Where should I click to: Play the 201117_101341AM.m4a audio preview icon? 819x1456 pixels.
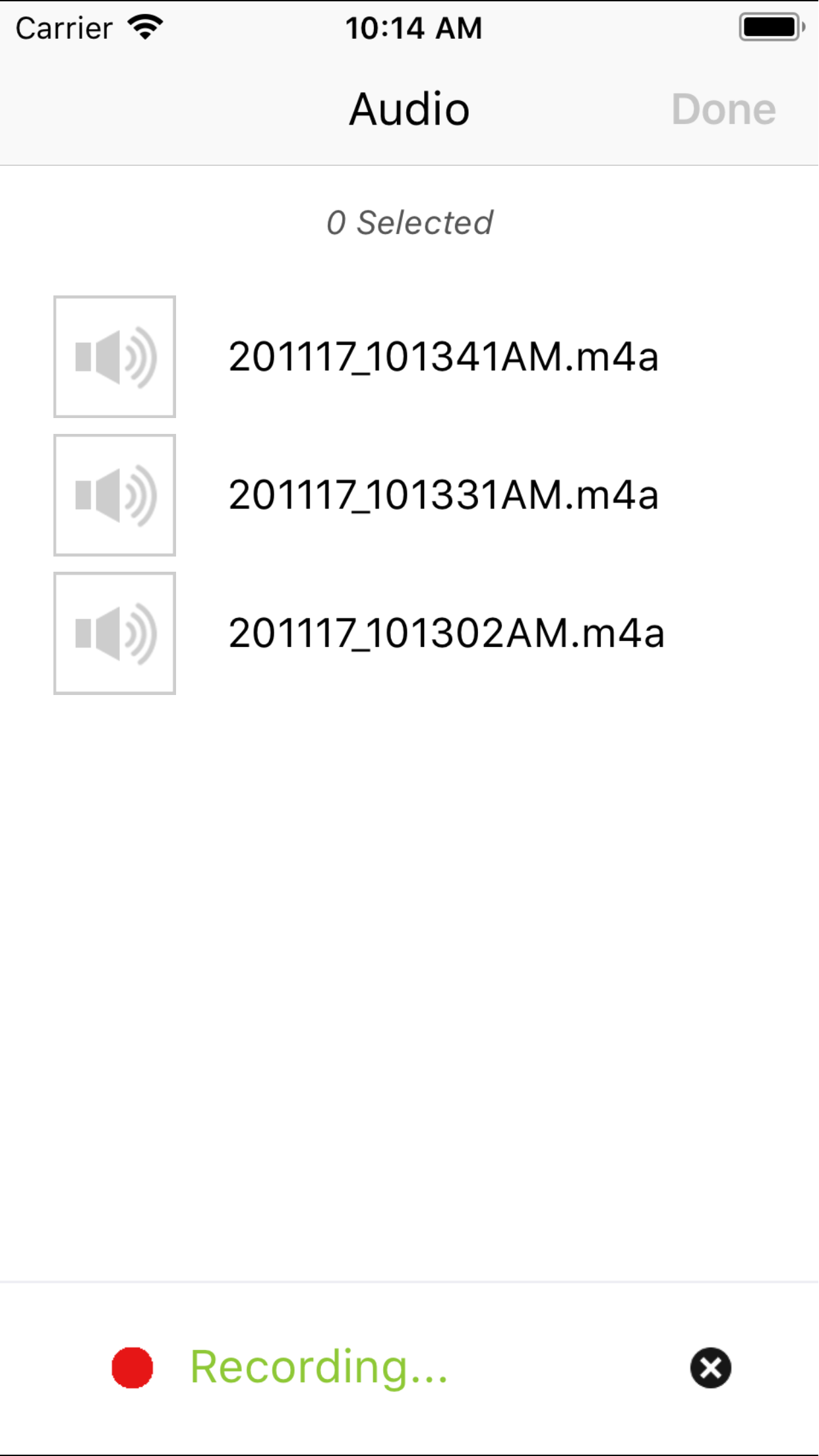(x=114, y=357)
